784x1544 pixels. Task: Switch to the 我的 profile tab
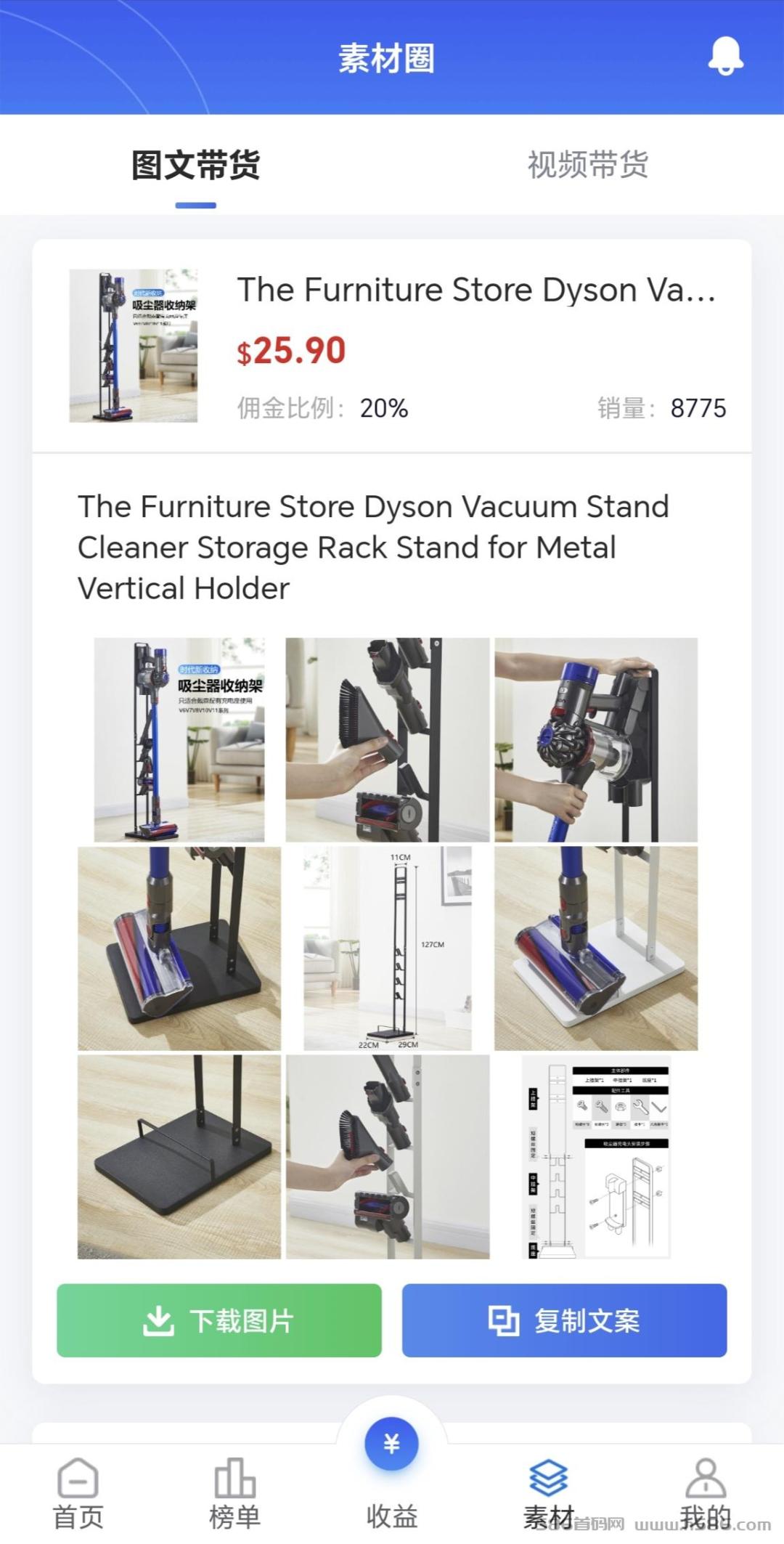pos(706,1495)
